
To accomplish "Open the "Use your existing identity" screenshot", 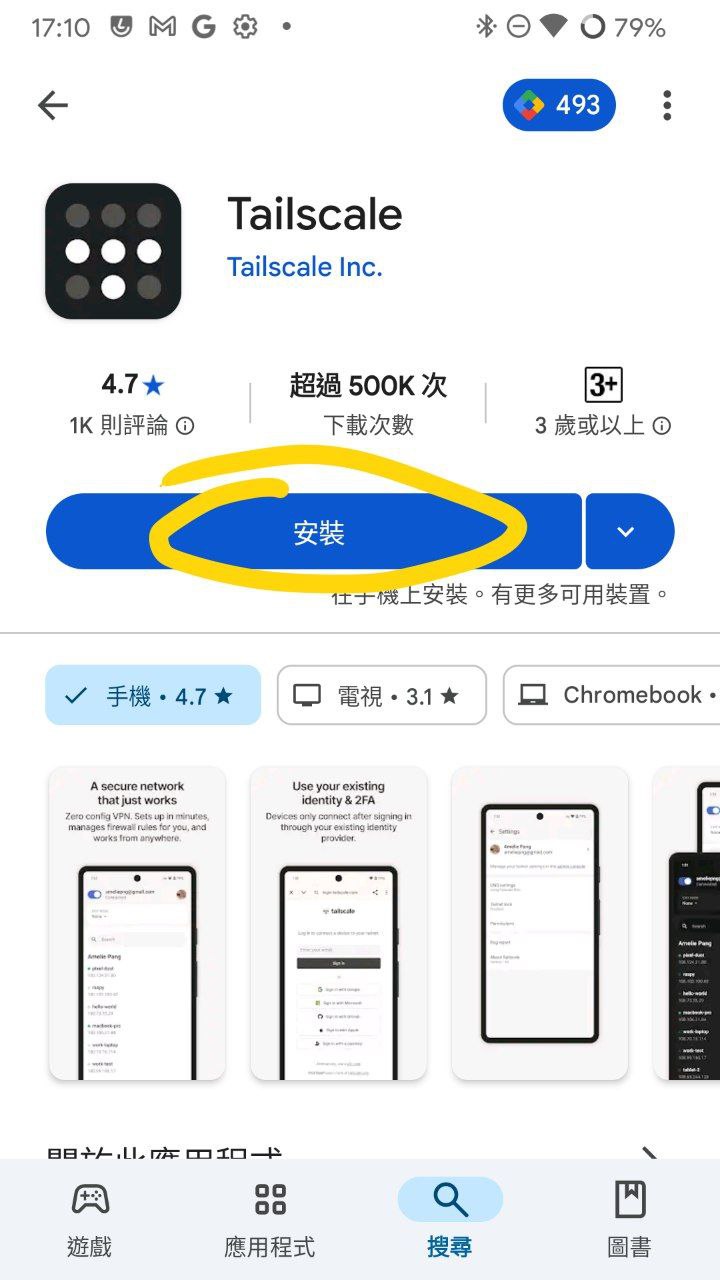I will (x=339, y=923).
